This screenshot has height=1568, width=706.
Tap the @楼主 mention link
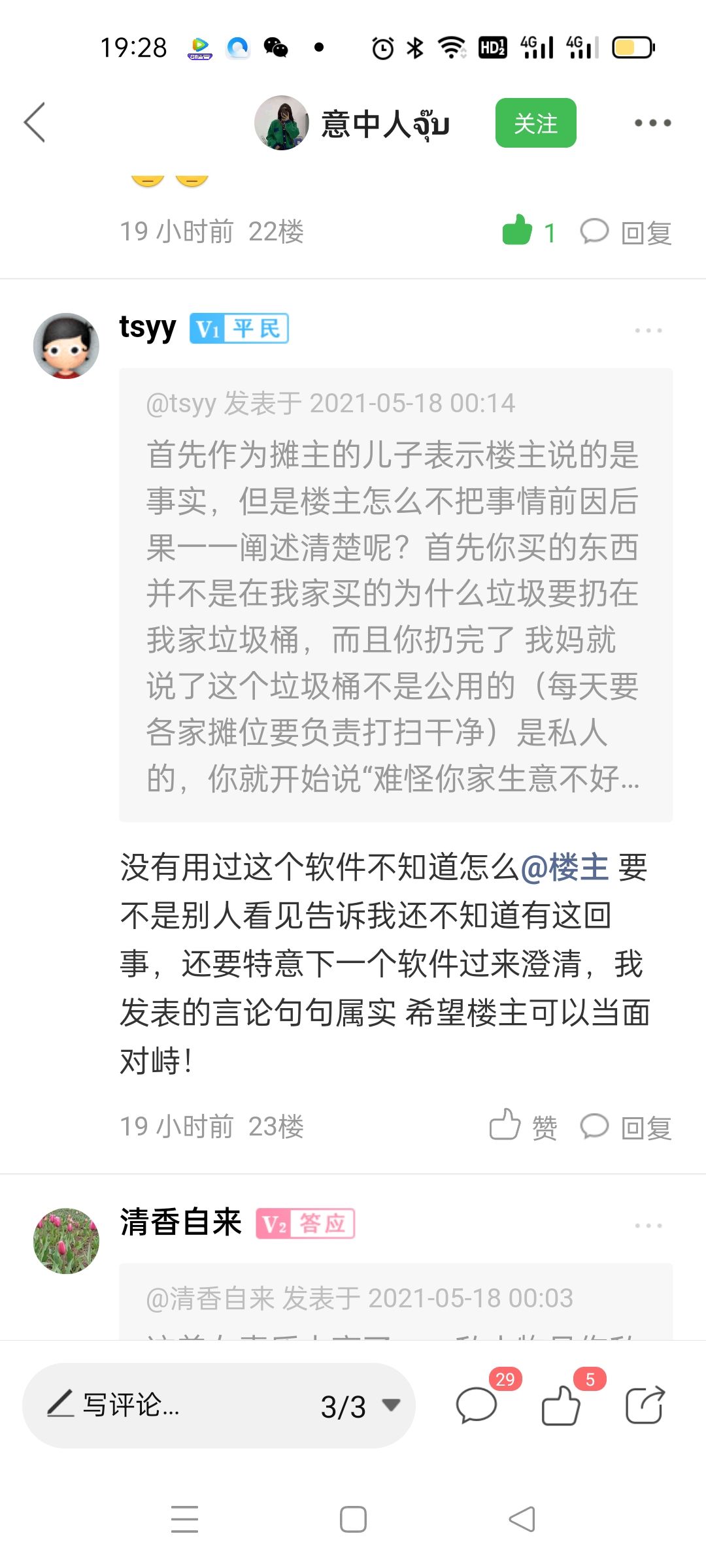[564, 868]
